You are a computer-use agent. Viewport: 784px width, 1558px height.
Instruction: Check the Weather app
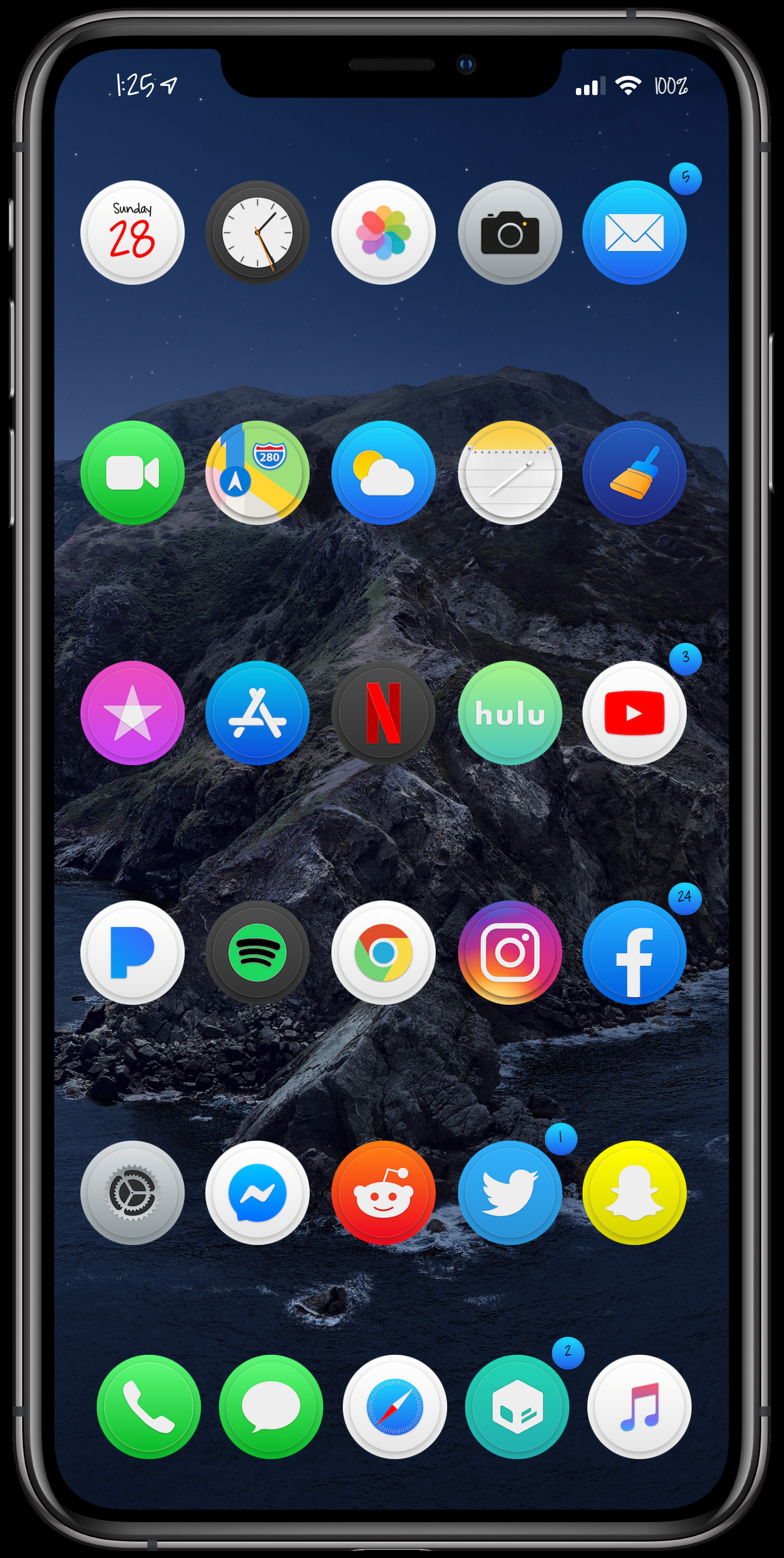click(x=383, y=473)
